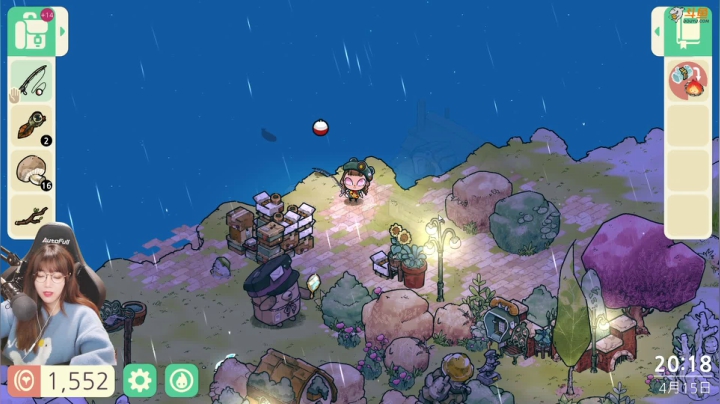This screenshot has height=404, width=720.
Task: Open the campfire quest entry
Action: pos(688,80)
